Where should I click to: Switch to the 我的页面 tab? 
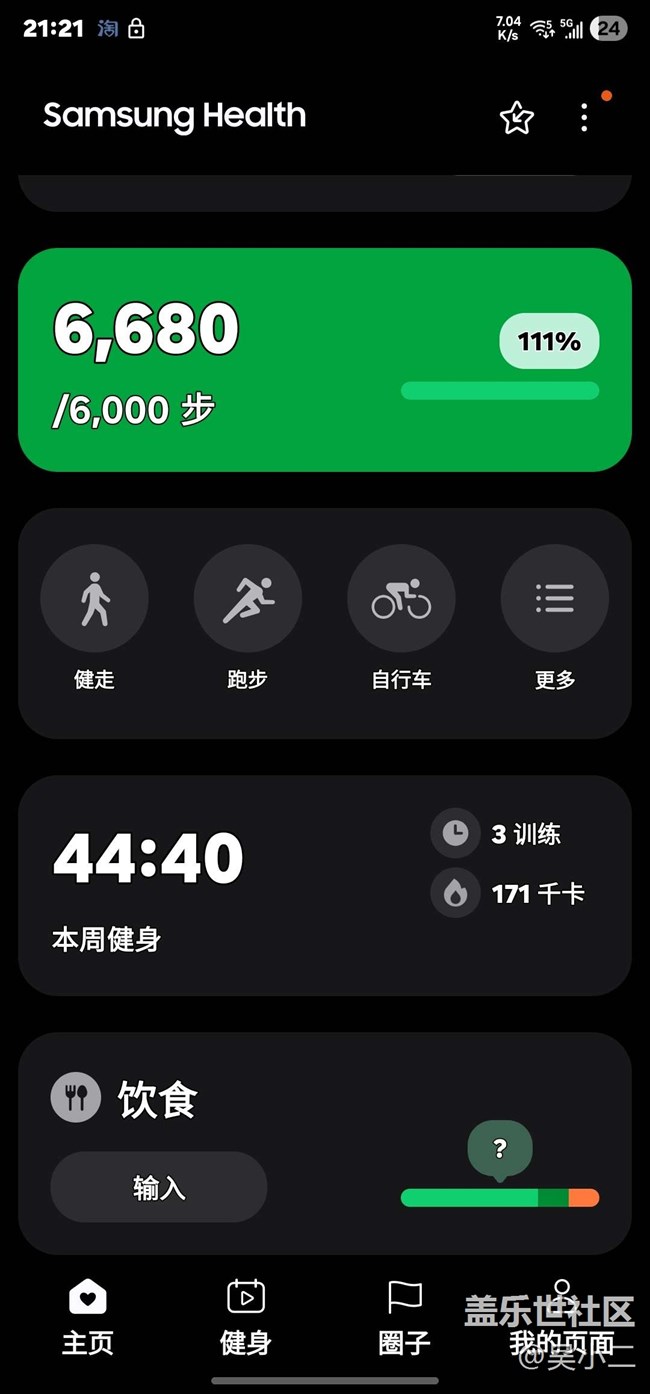pos(562,1318)
